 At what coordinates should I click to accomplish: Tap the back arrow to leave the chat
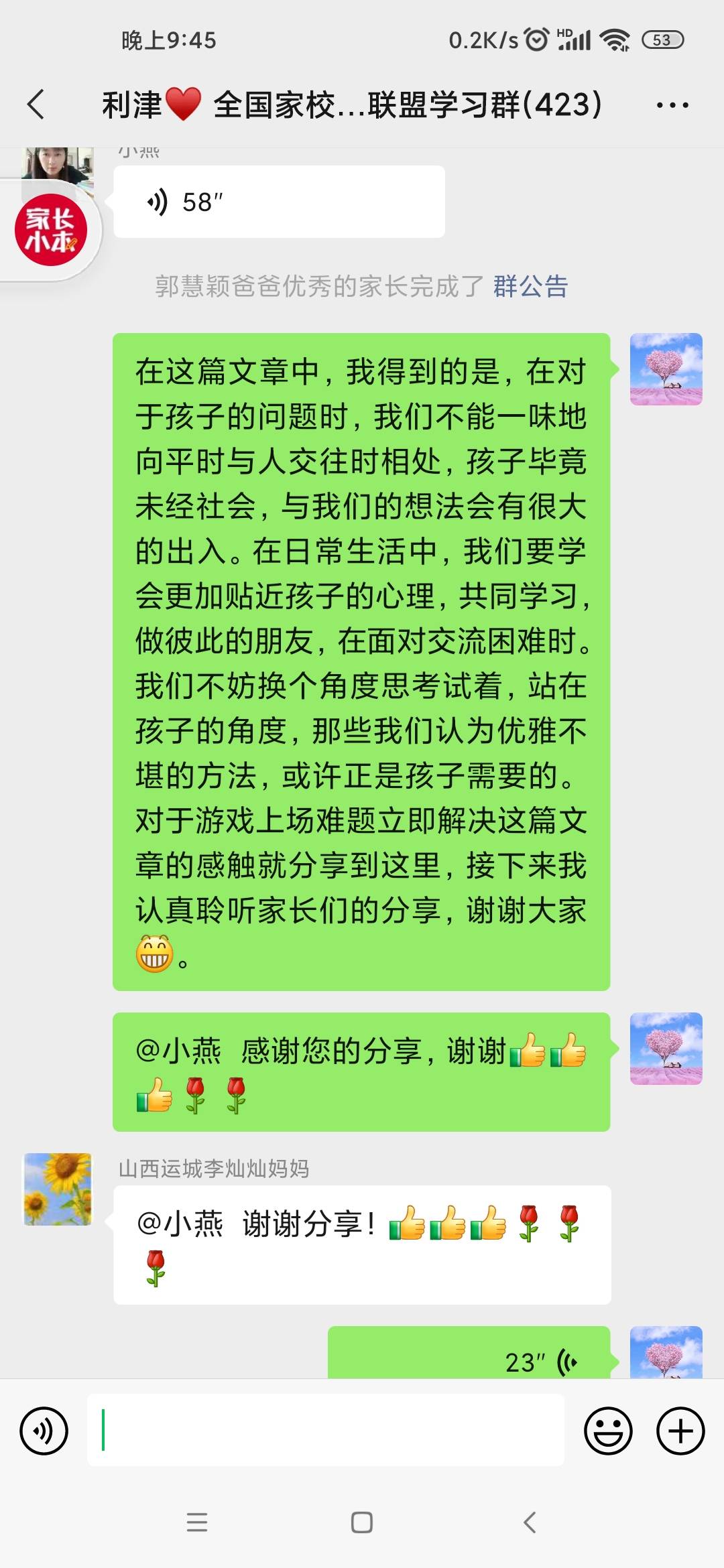37,104
